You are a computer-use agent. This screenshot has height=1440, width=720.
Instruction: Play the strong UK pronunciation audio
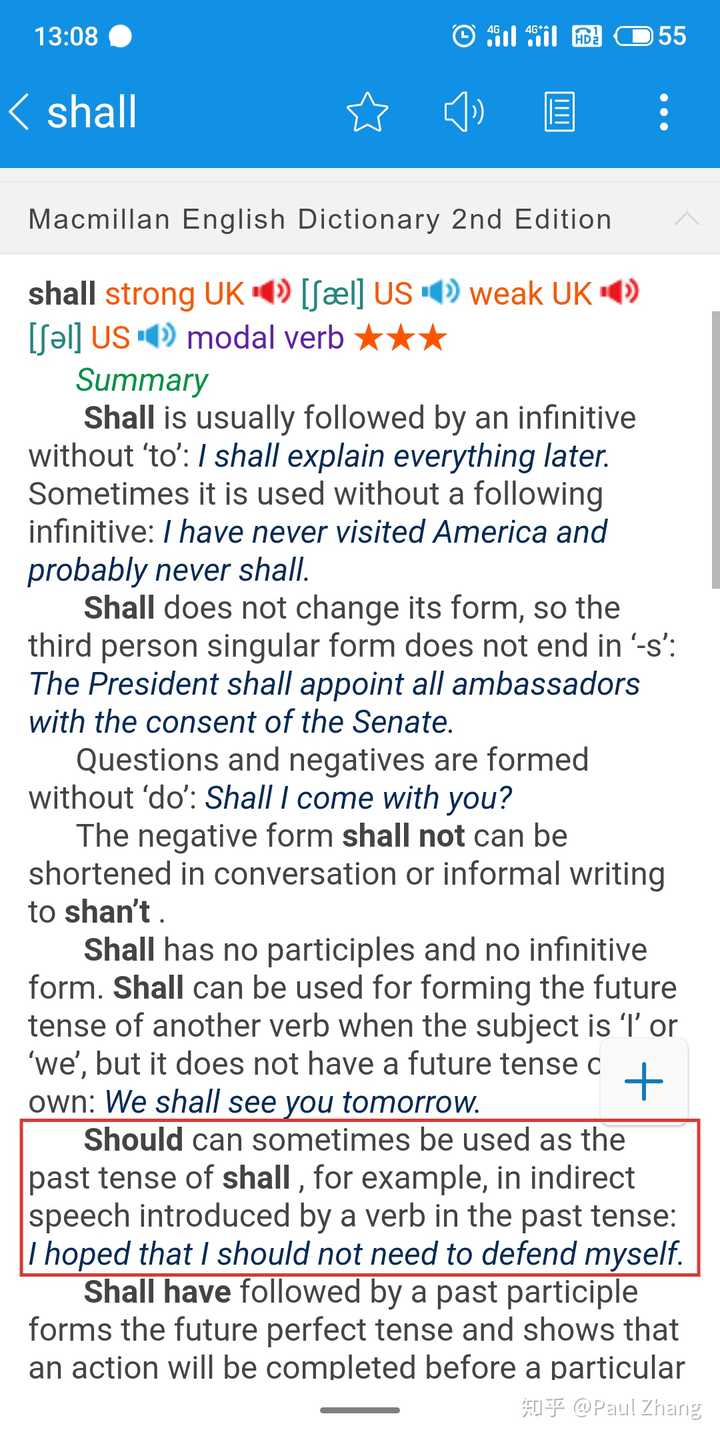[x=271, y=293]
